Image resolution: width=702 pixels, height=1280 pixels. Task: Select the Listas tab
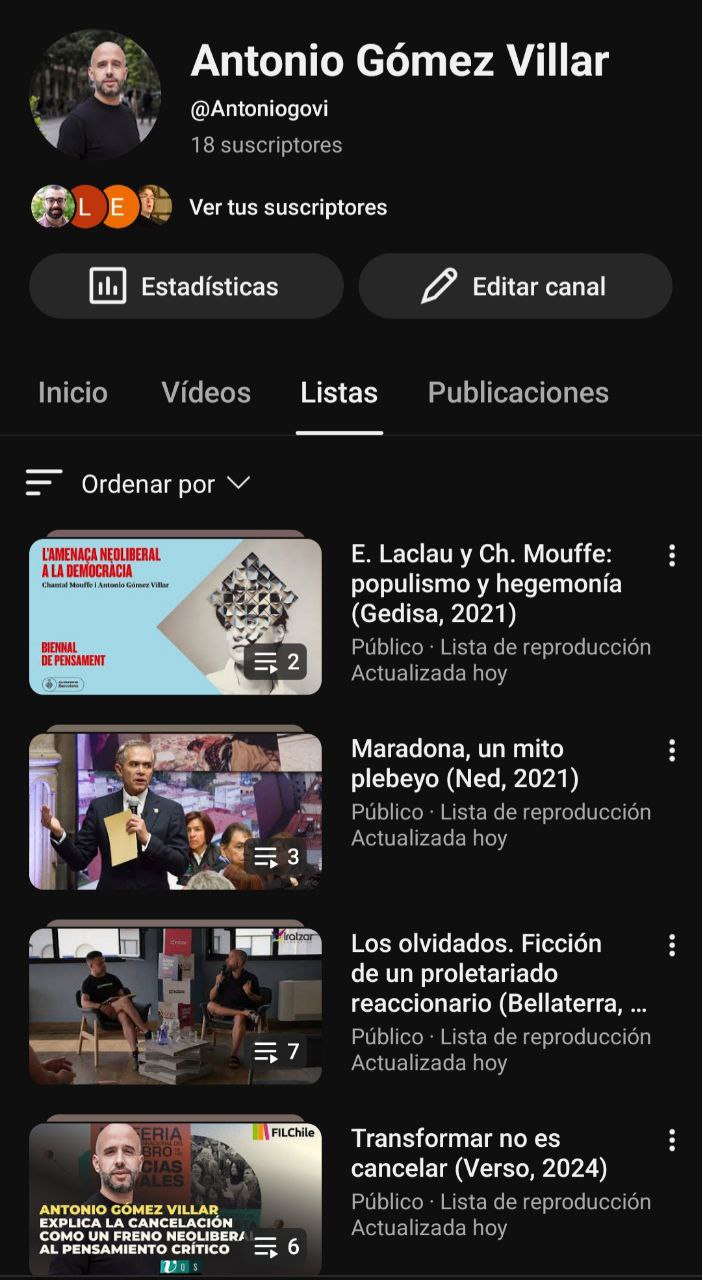coord(339,393)
